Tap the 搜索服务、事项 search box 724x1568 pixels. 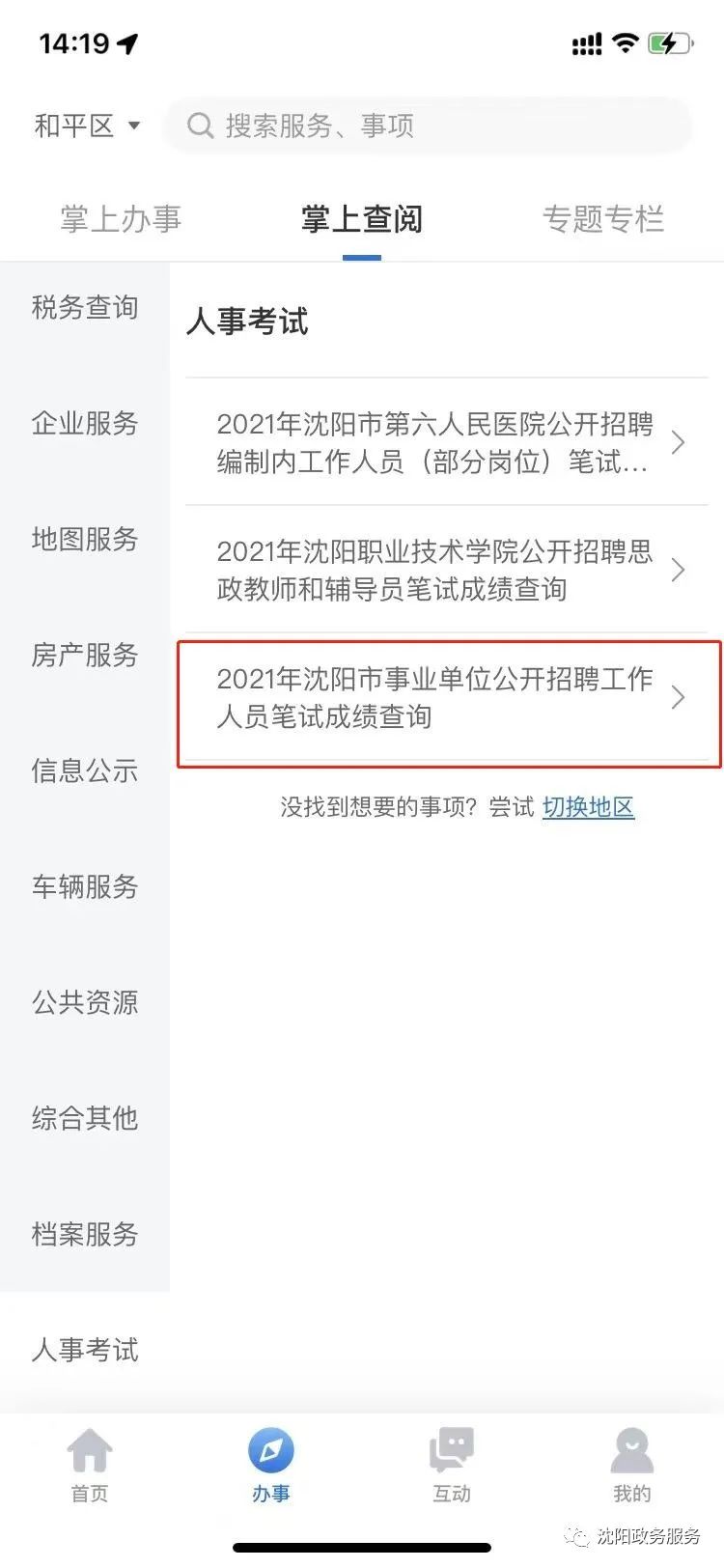tap(428, 126)
